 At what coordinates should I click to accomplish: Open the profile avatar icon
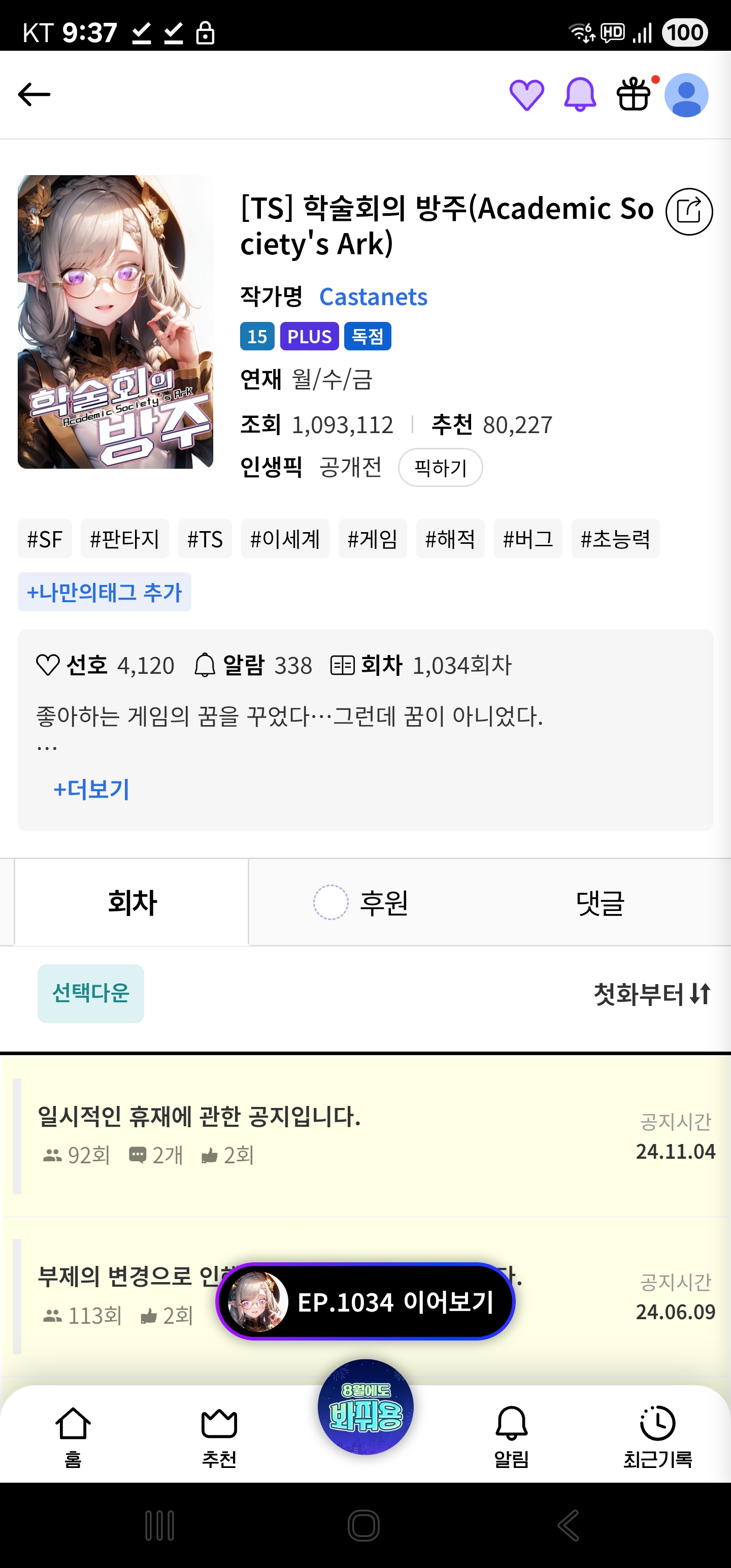pyautogui.click(x=686, y=95)
